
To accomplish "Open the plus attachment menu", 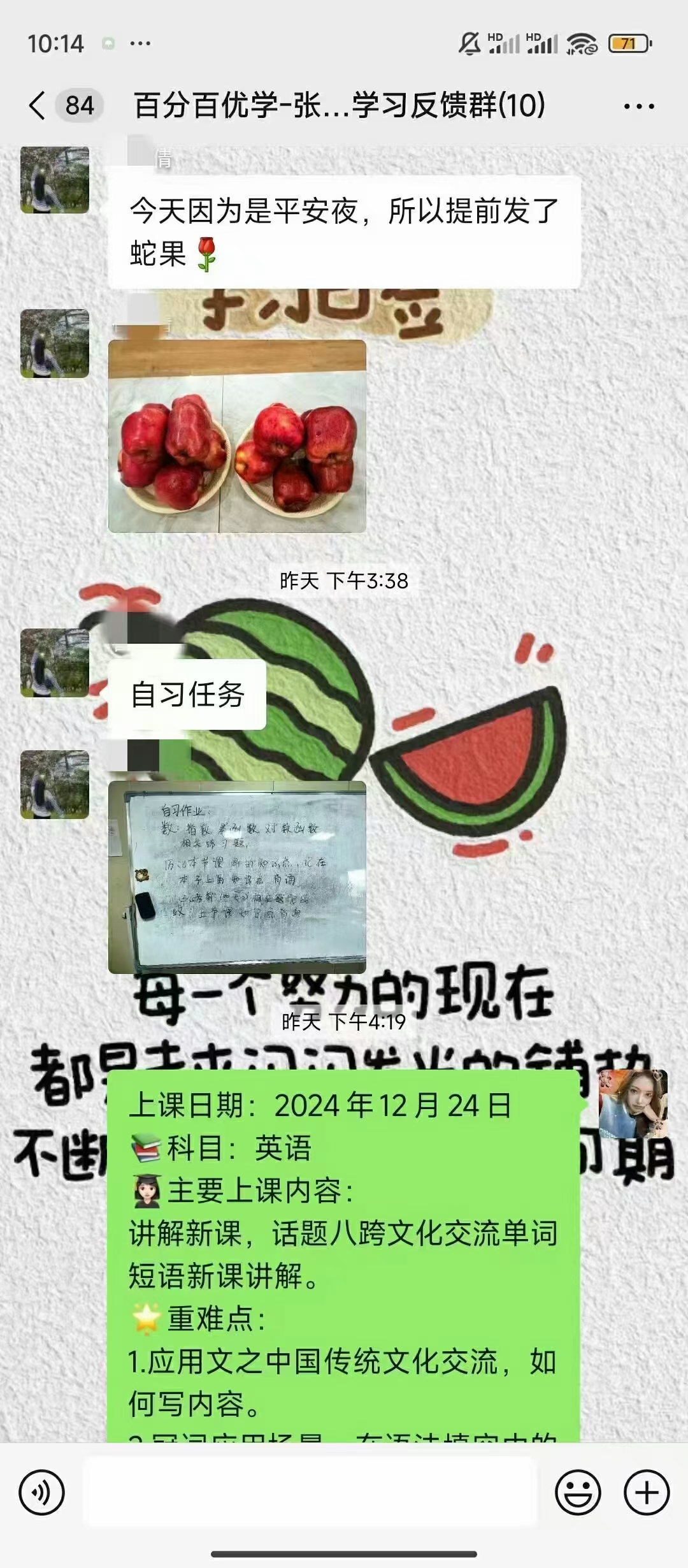I will (x=646, y=1492).
